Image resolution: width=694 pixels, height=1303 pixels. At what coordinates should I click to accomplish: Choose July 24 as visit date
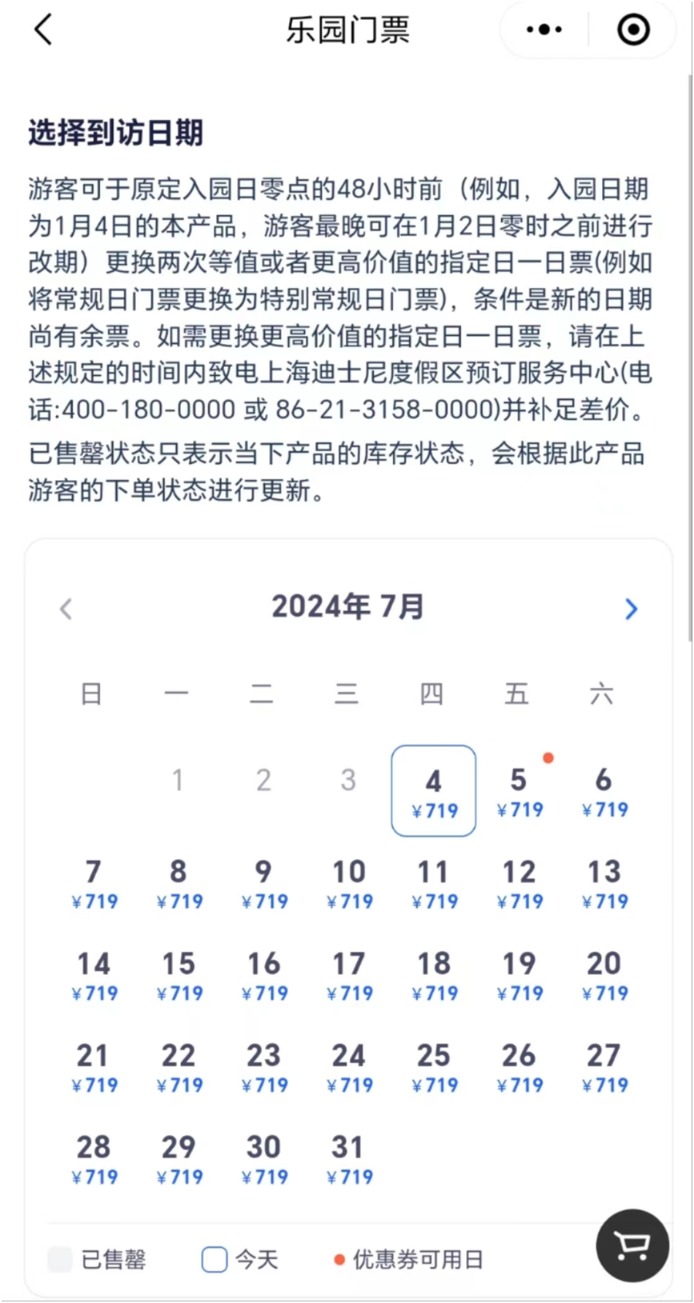click(349, 1066)
